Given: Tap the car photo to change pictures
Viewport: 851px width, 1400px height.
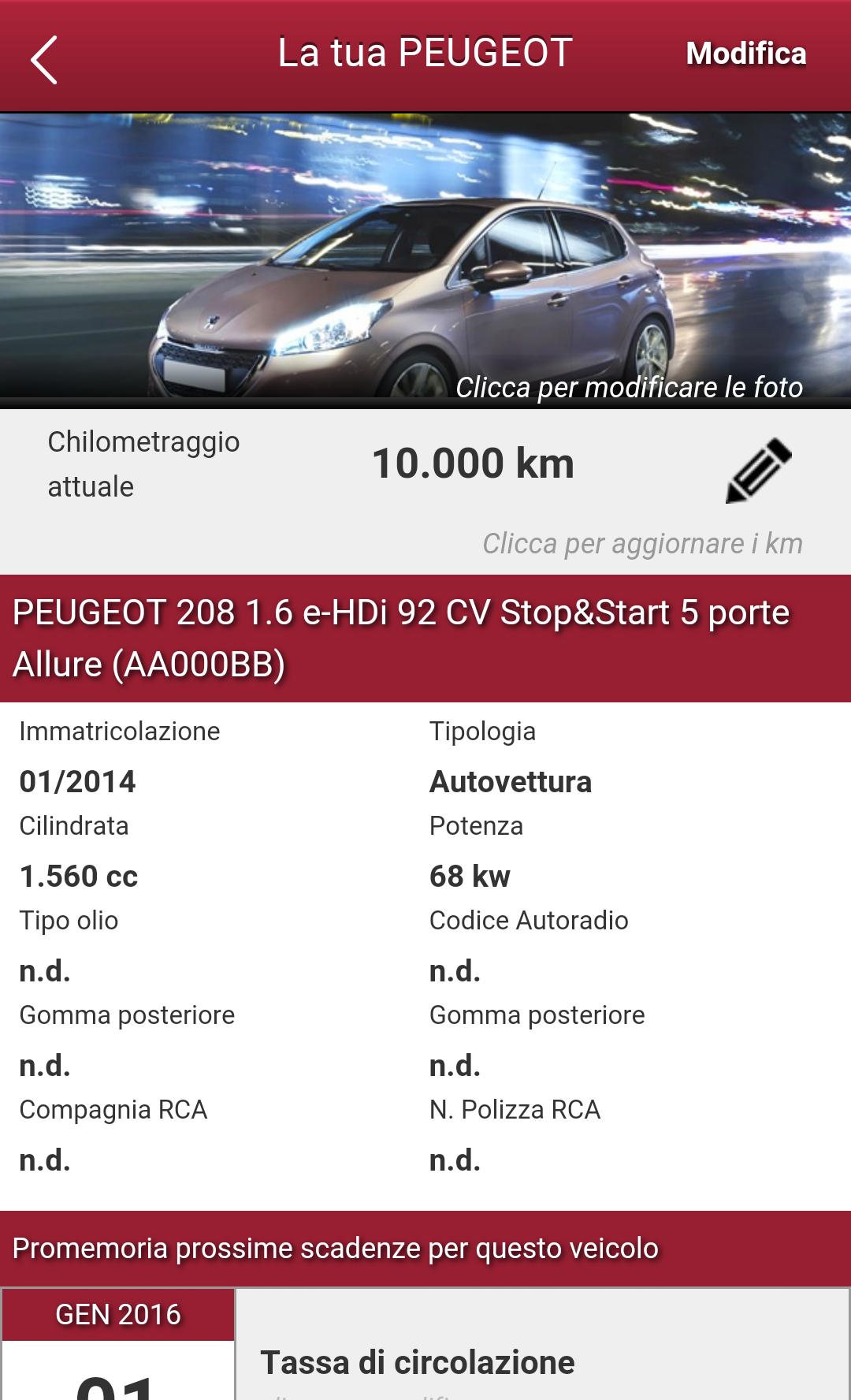Looking at the screenshot, I should (x=425, y=260).
